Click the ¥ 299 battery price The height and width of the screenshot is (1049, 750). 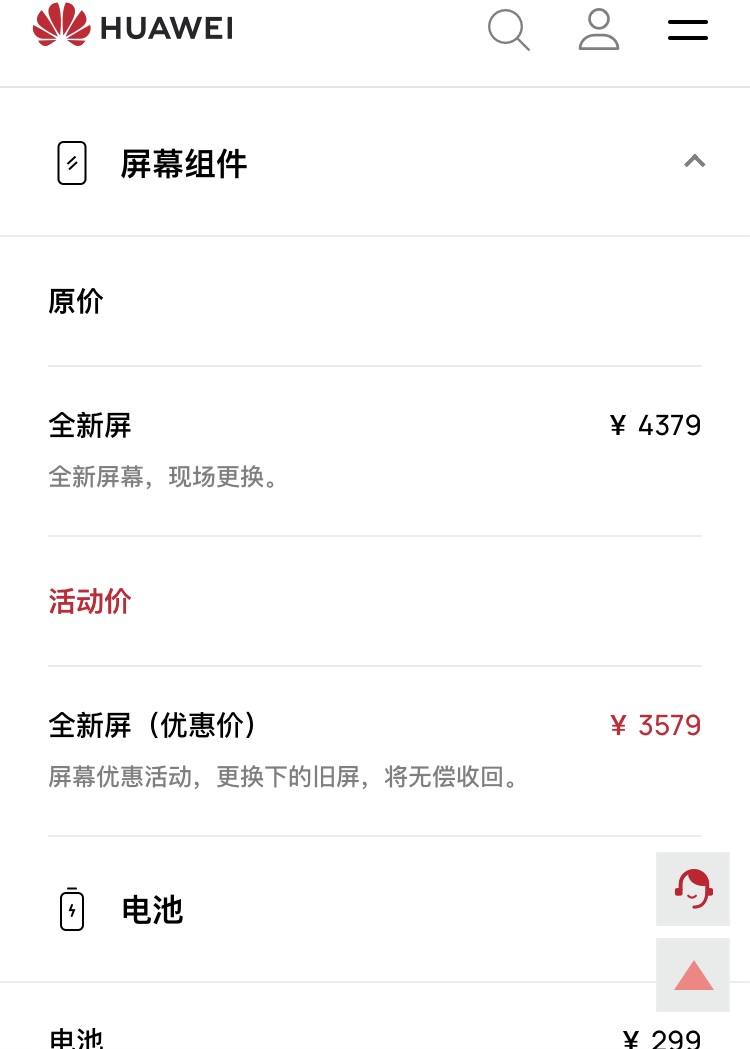661,1038
